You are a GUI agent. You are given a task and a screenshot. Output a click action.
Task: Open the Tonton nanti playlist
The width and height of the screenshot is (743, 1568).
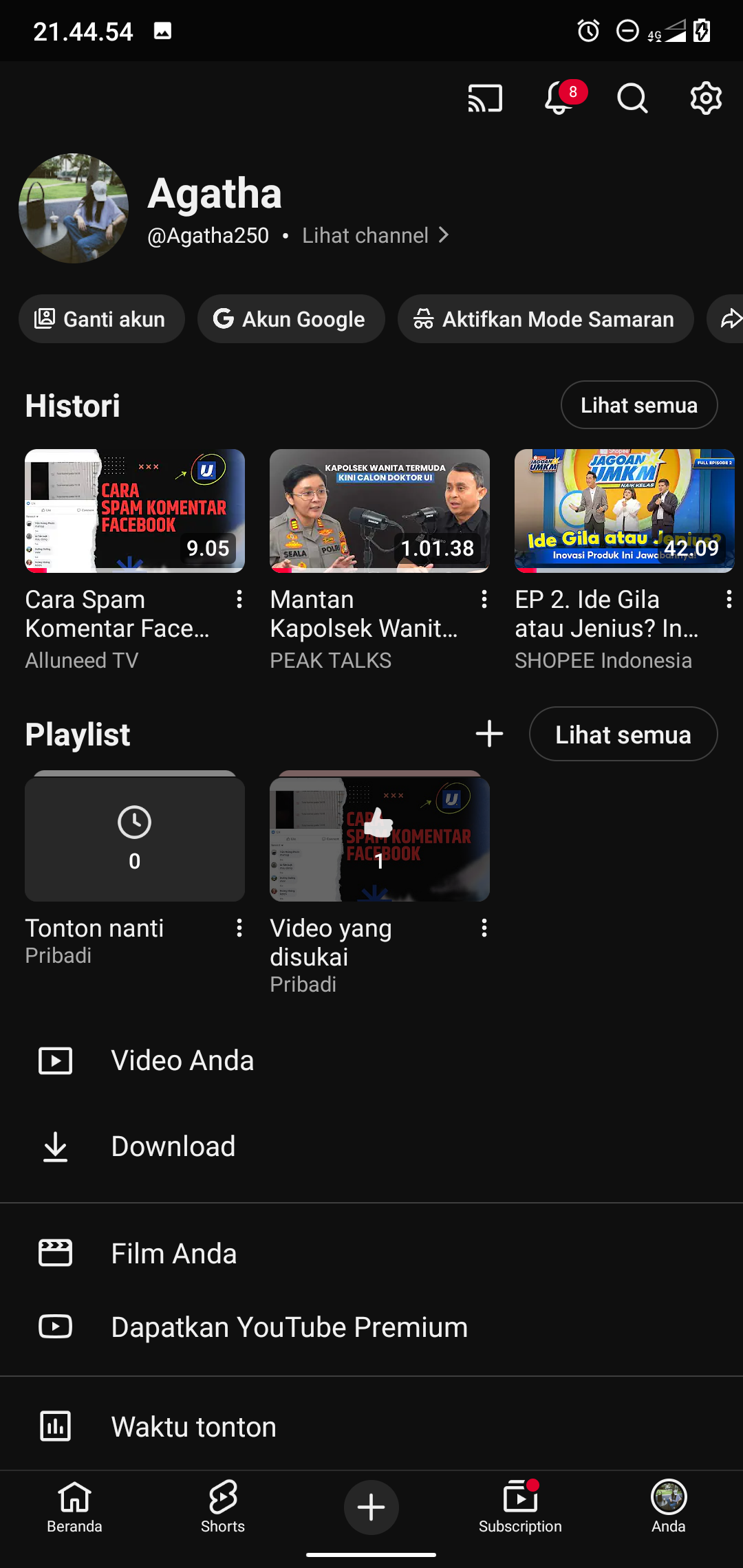[x=135, y=839]
